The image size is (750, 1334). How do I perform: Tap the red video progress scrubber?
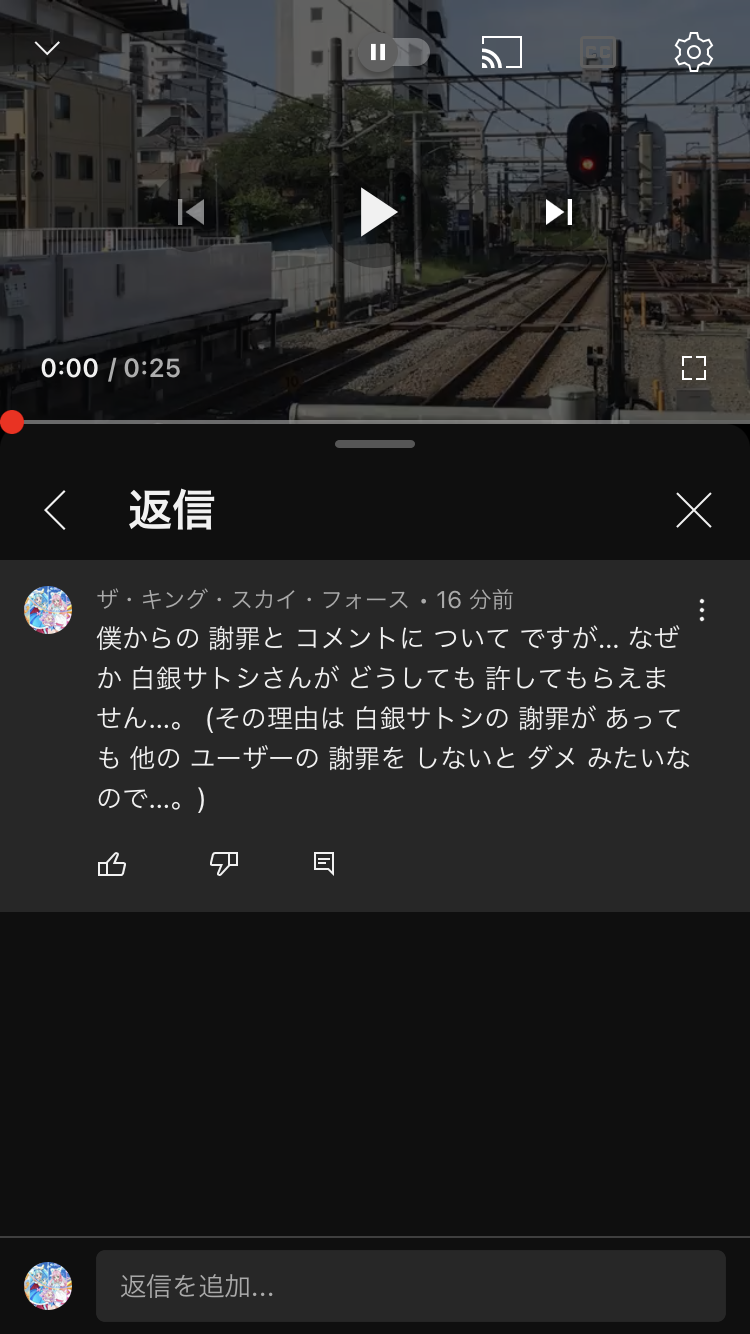tap(12, 422)
